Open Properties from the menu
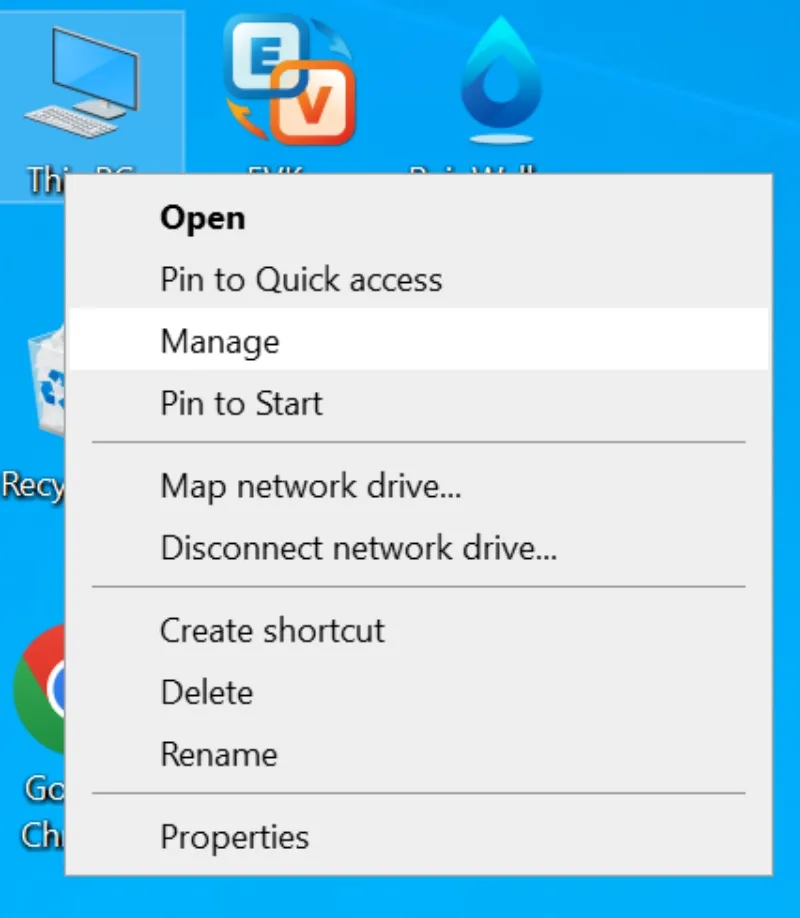Viewport: 800px width, 918px height. [x=234, y=837]
